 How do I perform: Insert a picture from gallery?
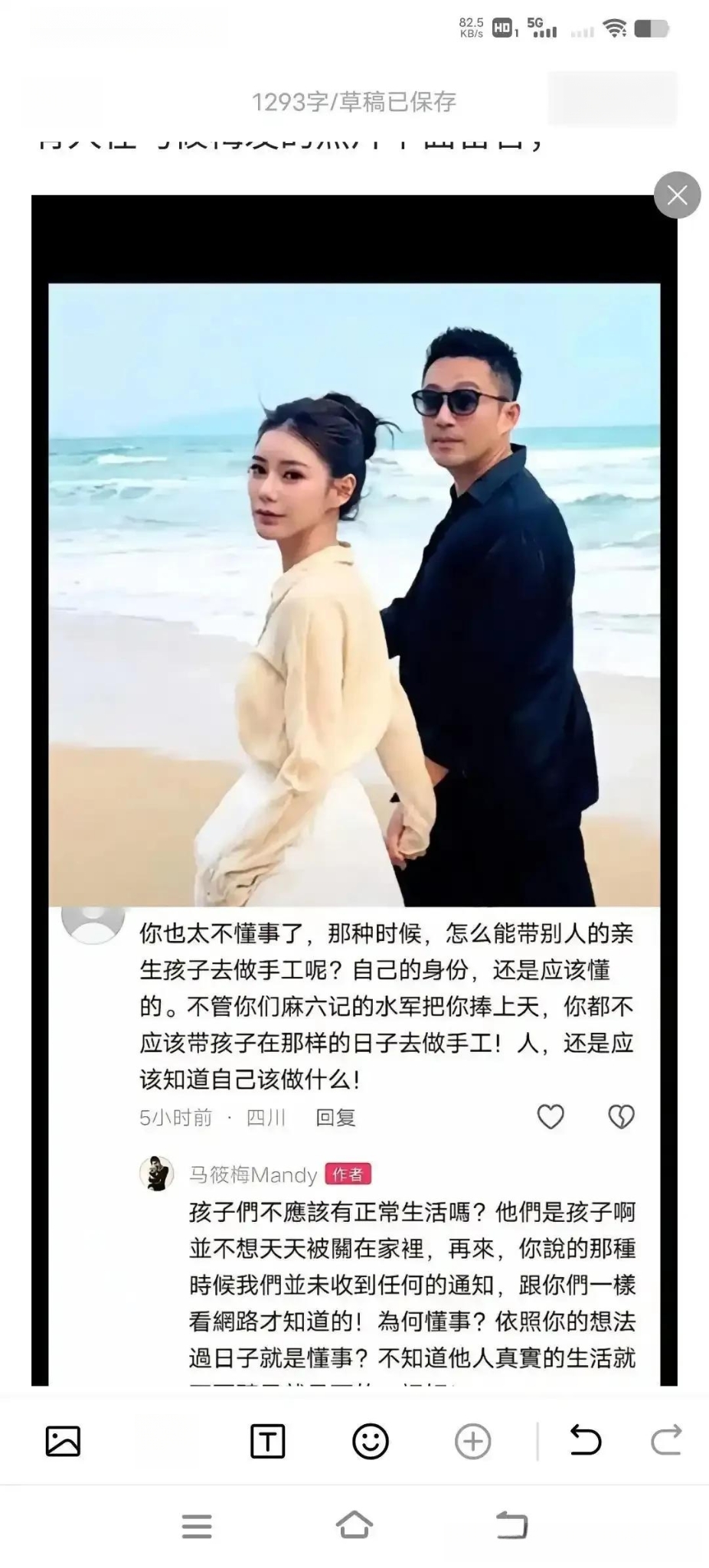[63, 1442]
